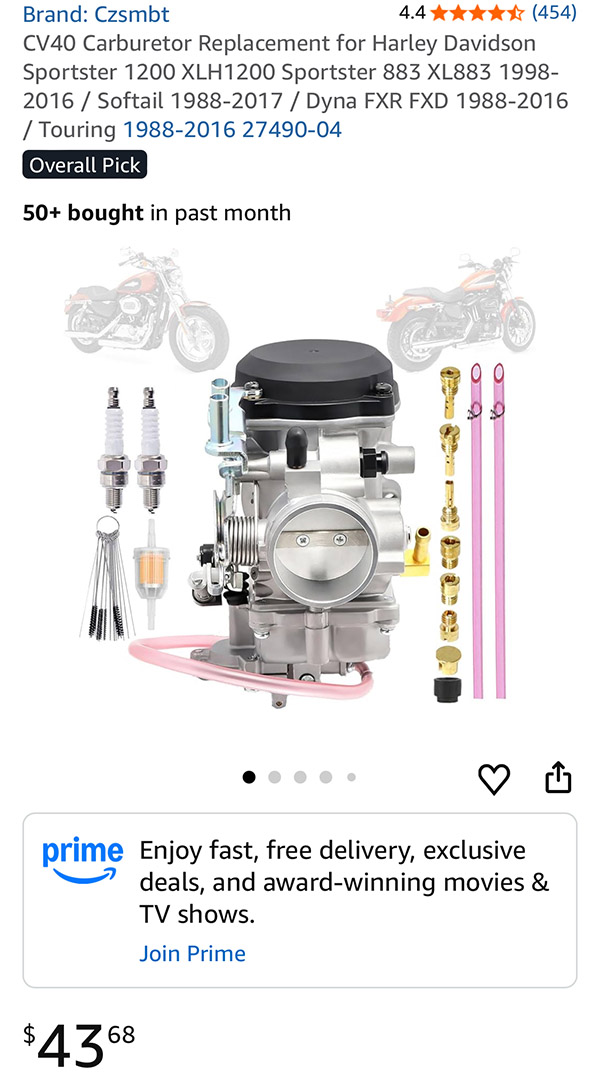The width and height of the screenshot is (600, 1086).
Task: Add product to wish list heart
Action: [494, 778]
